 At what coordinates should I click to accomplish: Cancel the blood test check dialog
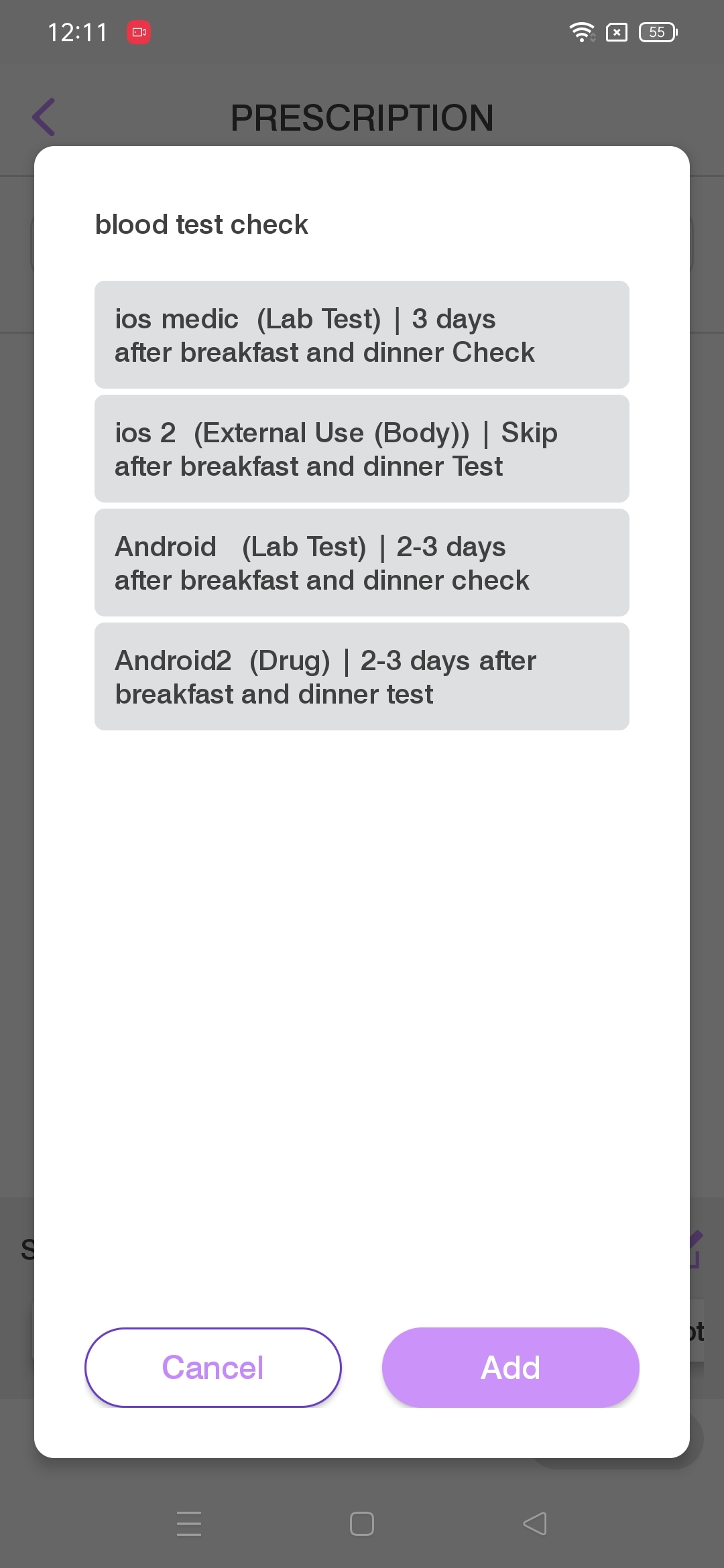pyautogui.click(x=213, y=1368)
